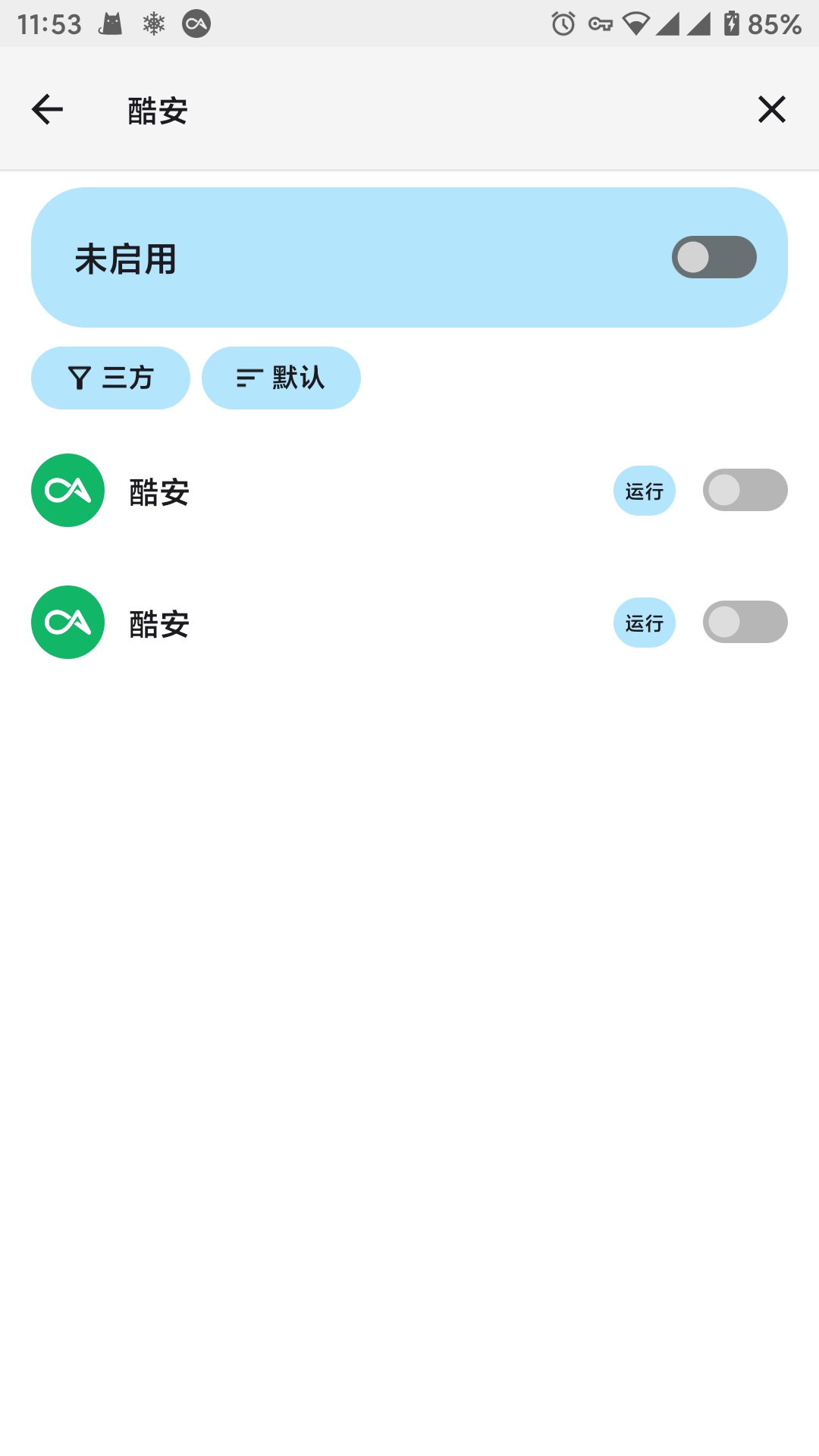Click the 运行 badge on the first 酷安 entry
This screenshot has height=1456, width=819.
(644, 490)
